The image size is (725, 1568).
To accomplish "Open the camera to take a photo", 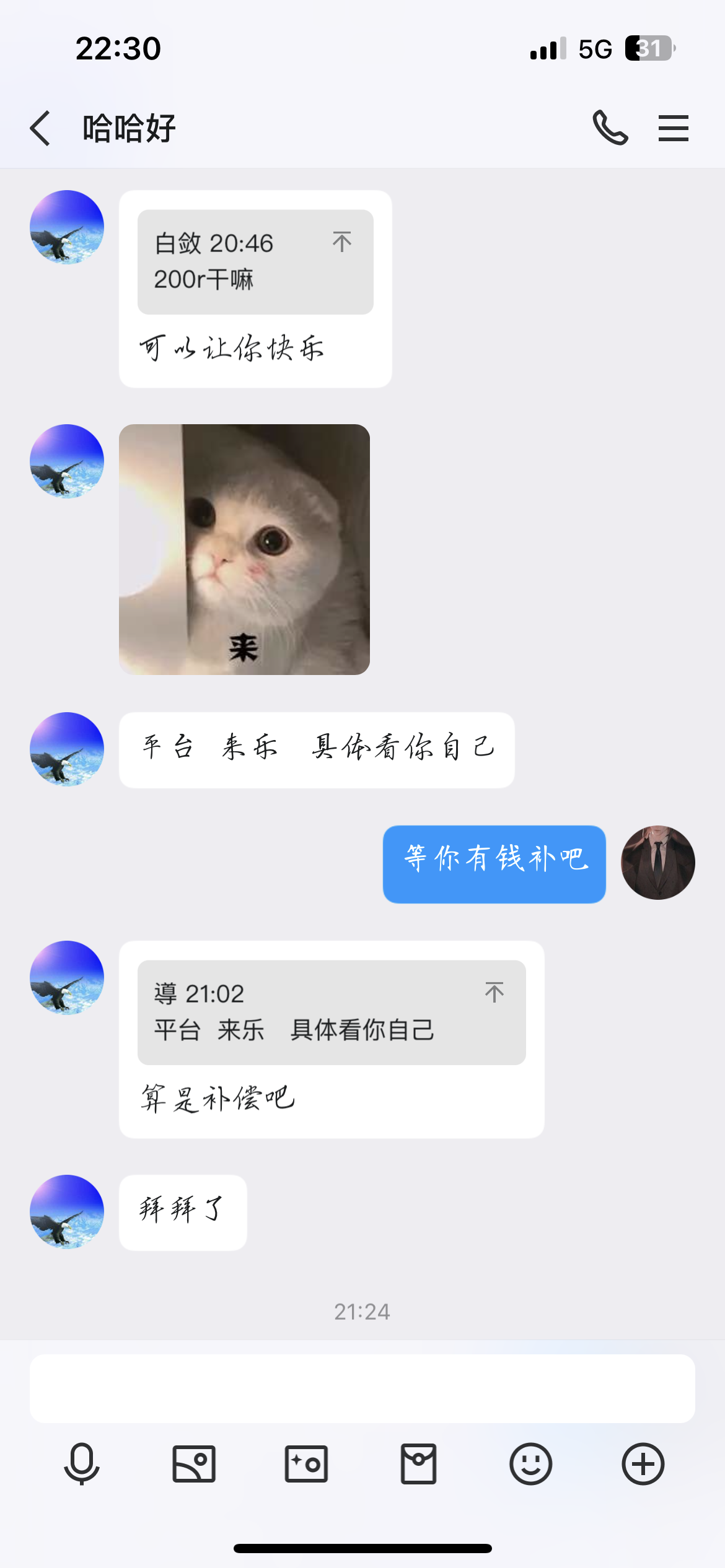I will pos(306,1464).
